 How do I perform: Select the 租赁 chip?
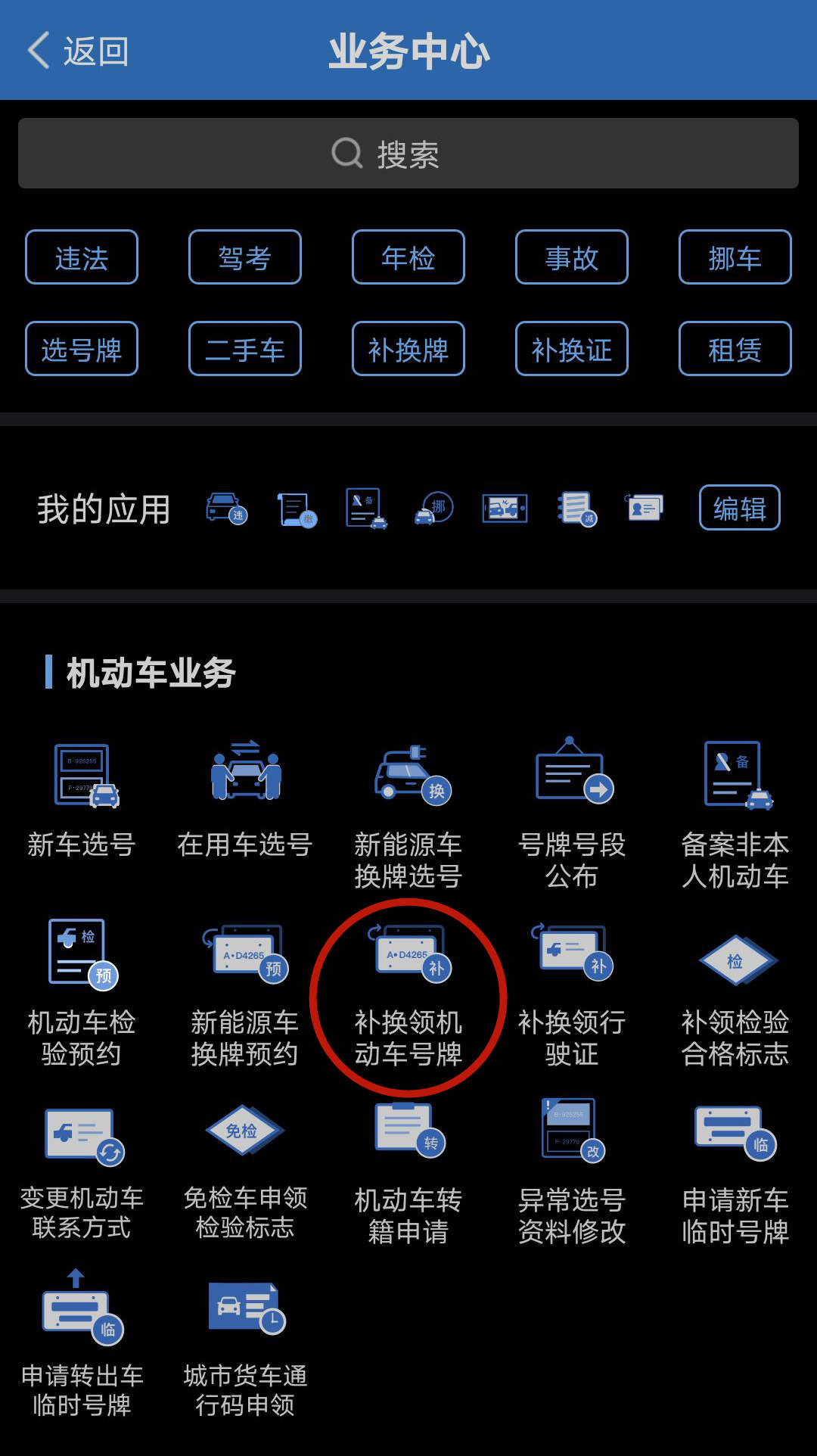click(735, 350)
